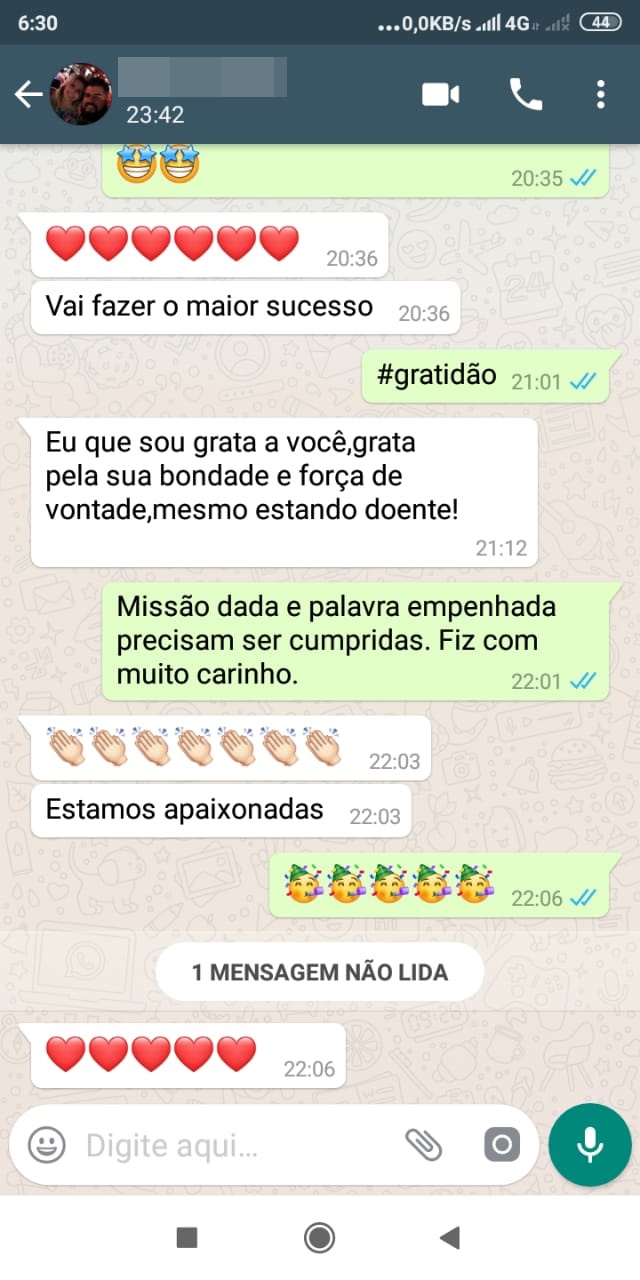
Task: Tap the system home button
Action: click(320, 1238)
